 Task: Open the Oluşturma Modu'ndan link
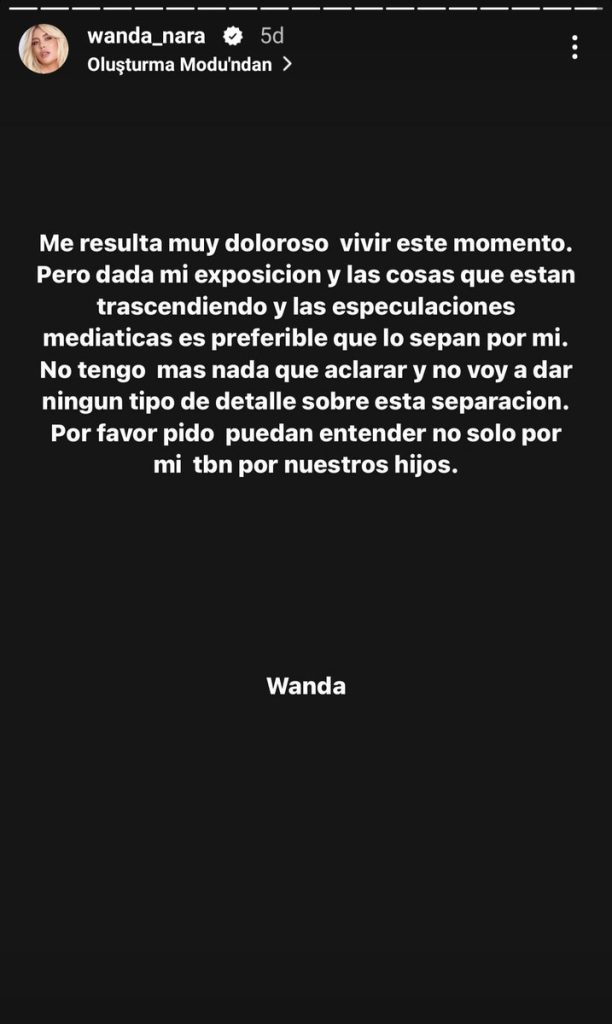pyautogui.click(x=189, y=64)
